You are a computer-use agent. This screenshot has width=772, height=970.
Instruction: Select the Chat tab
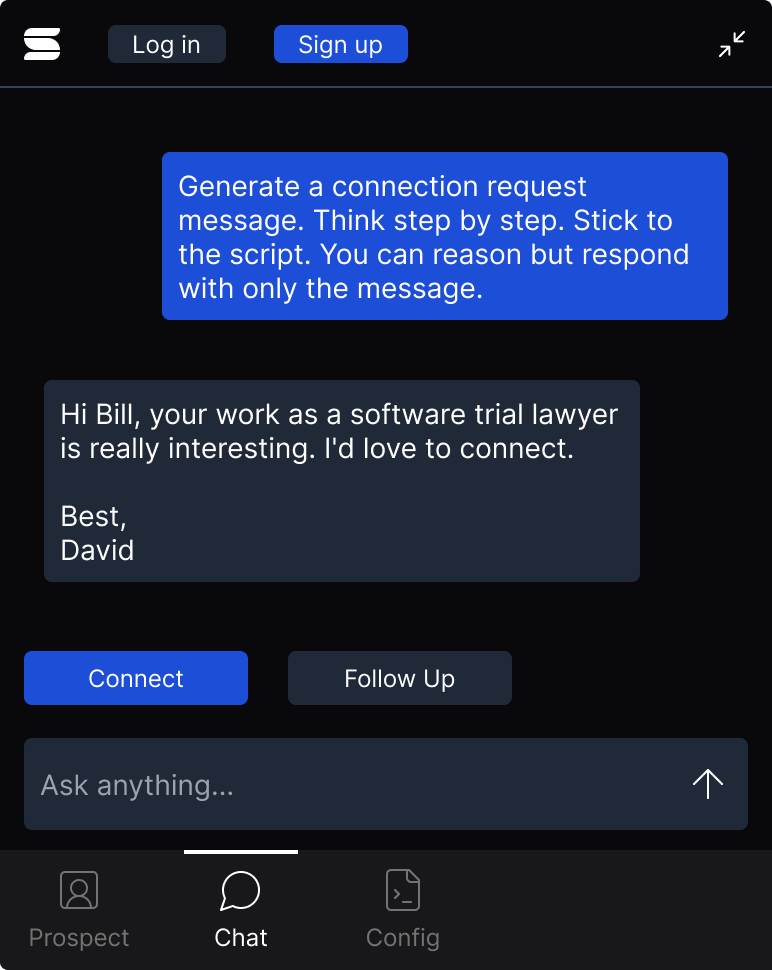pos(240,910)
